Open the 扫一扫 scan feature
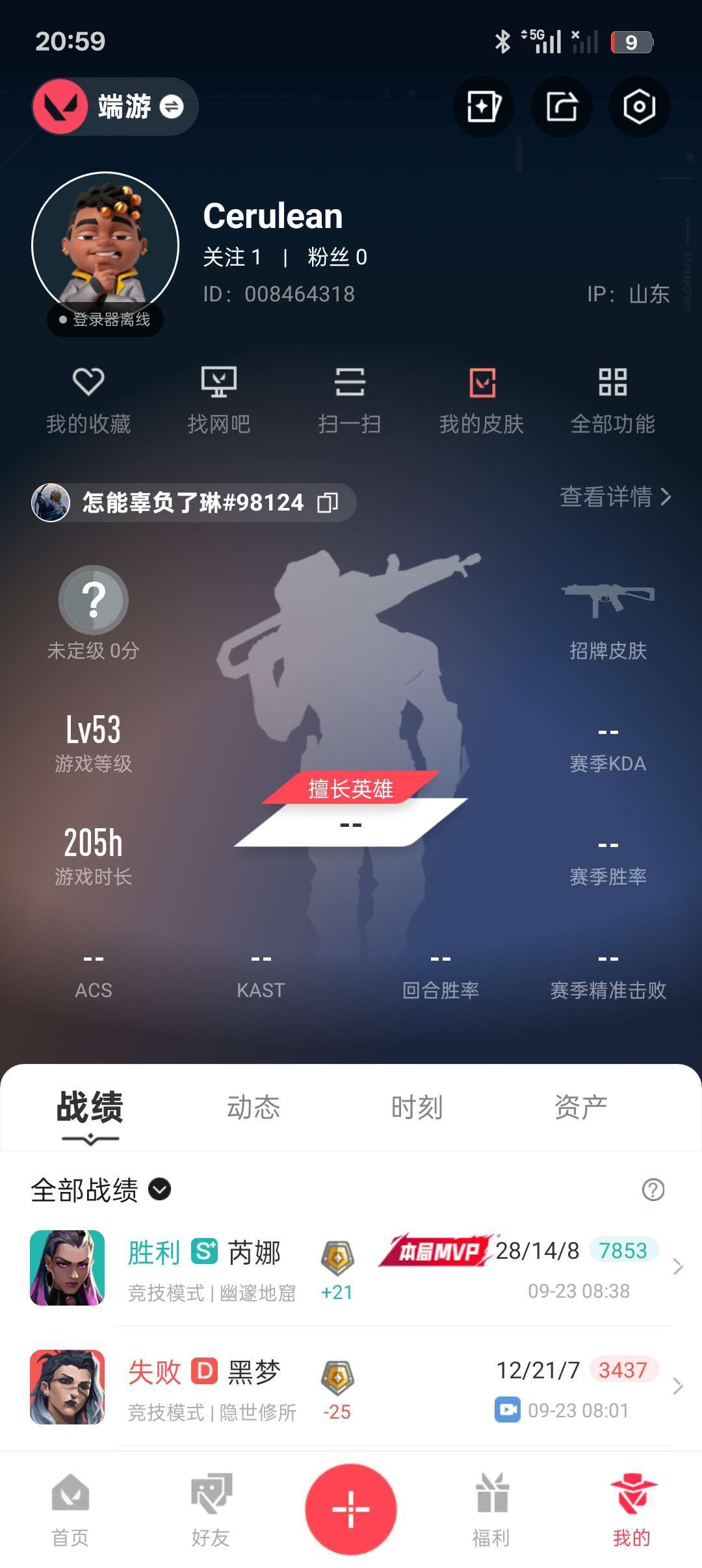Image resolution: width=702 pixels, height=1568 pixels. click(x=351, y=398)
